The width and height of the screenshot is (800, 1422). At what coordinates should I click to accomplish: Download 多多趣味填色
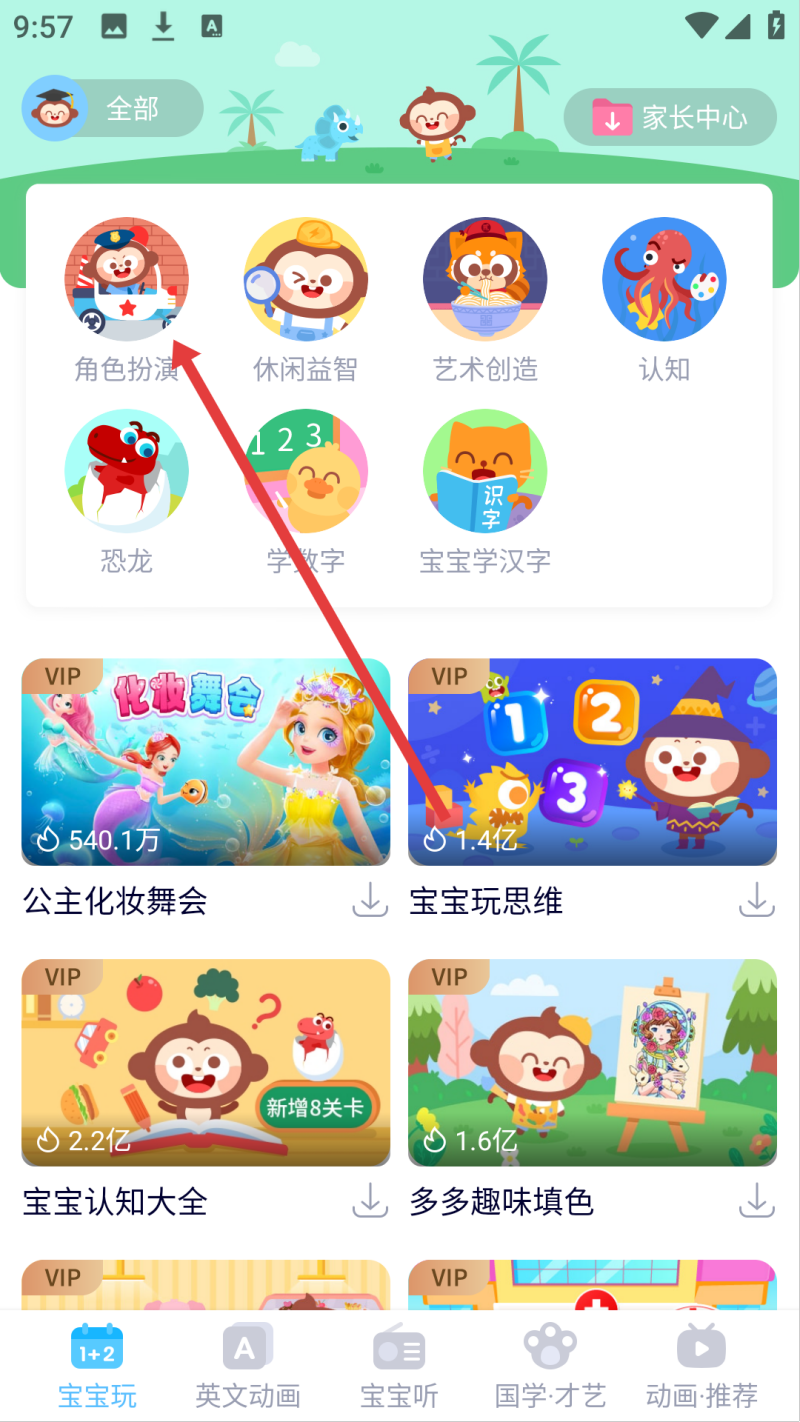pos(756,1200)
